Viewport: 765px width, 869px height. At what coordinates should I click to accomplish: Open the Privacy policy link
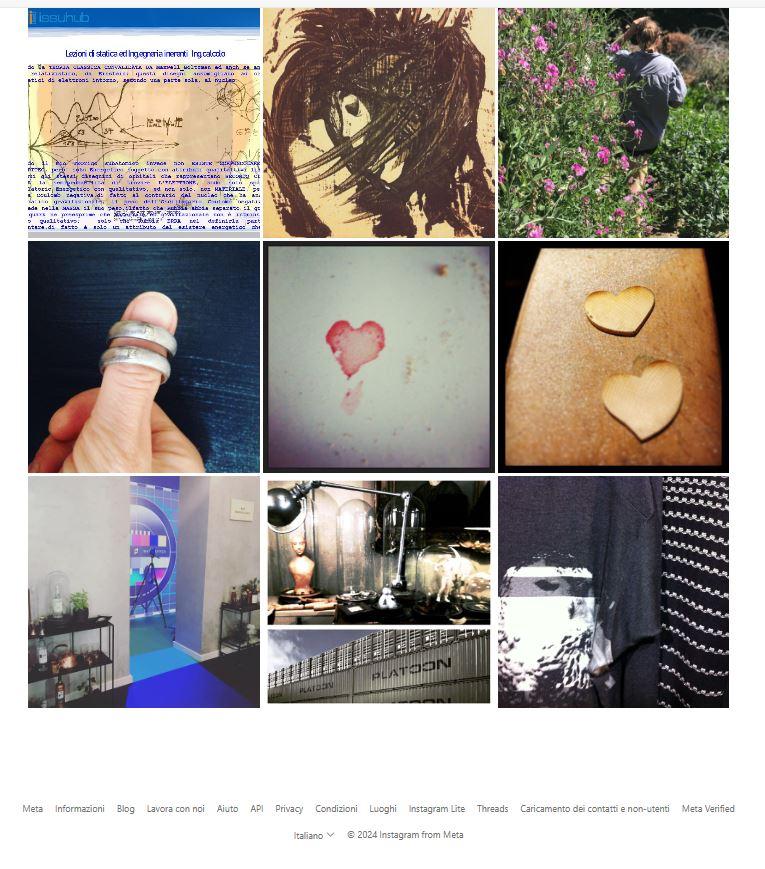tap(289, 809)
